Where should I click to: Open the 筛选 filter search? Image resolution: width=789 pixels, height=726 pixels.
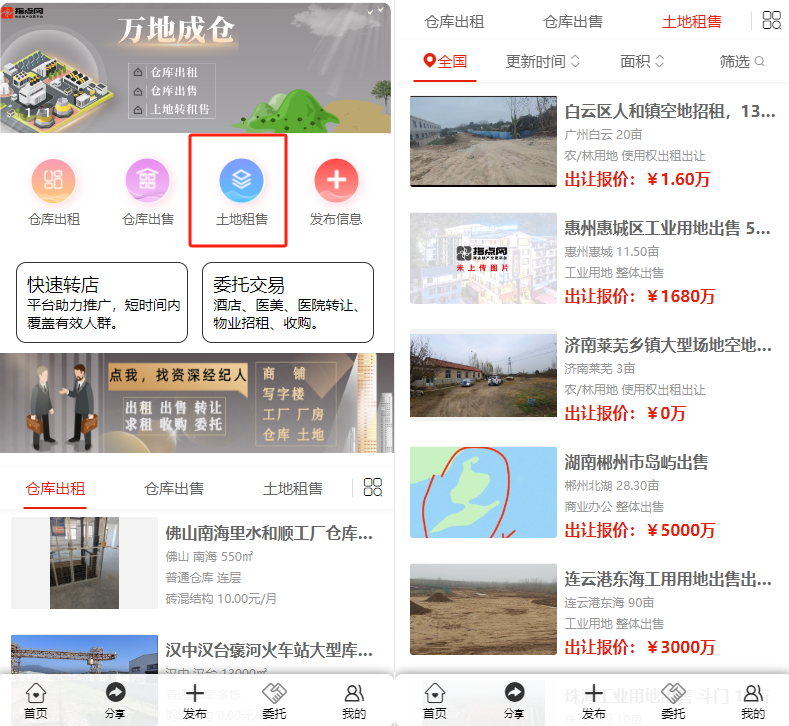pyautogui.click(x=742, y=61)
